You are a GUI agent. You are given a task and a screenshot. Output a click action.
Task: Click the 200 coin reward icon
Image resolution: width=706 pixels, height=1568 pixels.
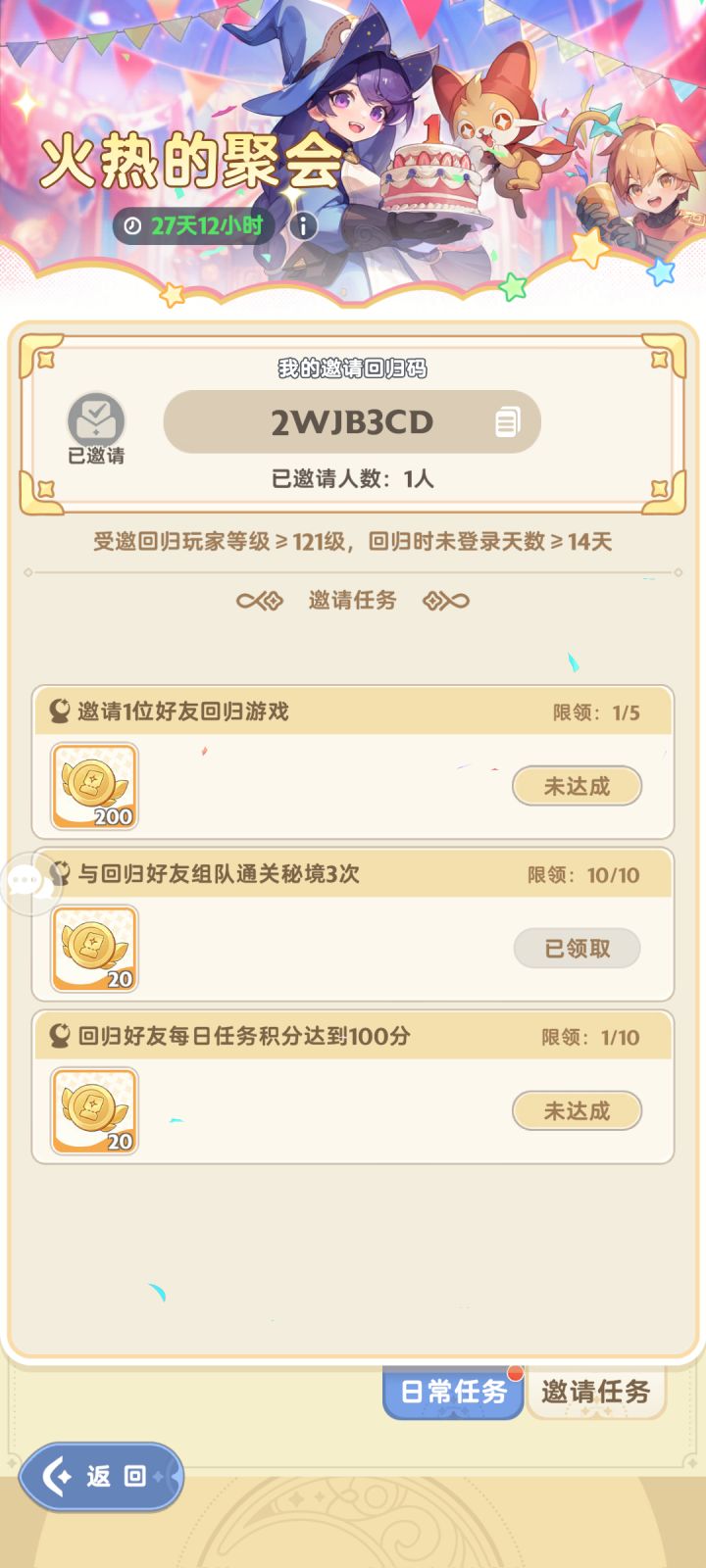coord(93,786)
